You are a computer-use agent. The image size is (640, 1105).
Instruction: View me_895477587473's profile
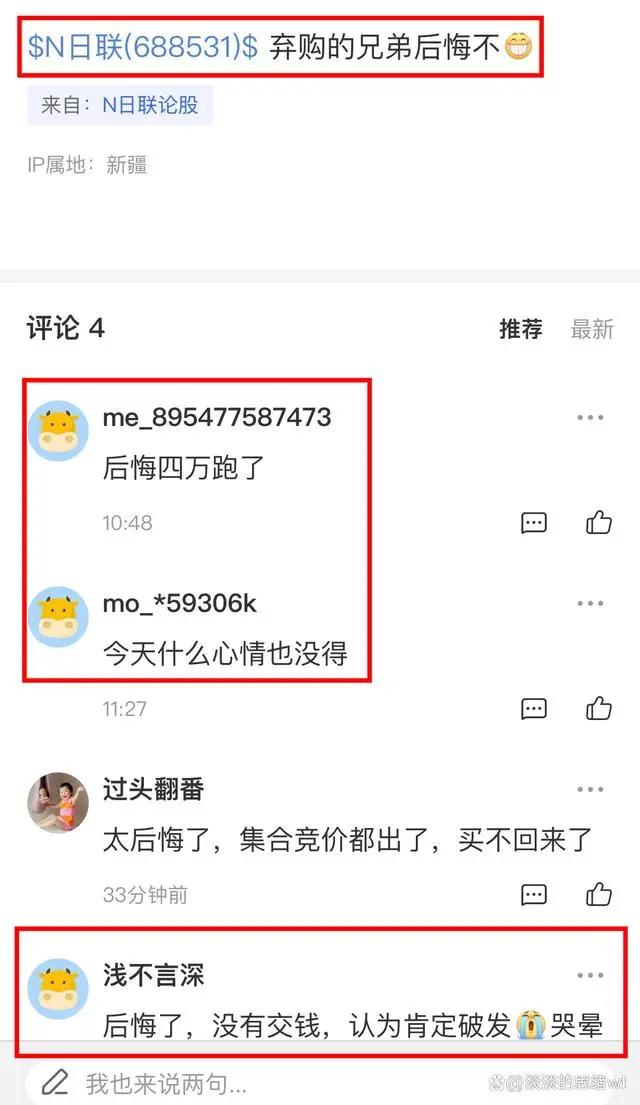tap(216, 417)
